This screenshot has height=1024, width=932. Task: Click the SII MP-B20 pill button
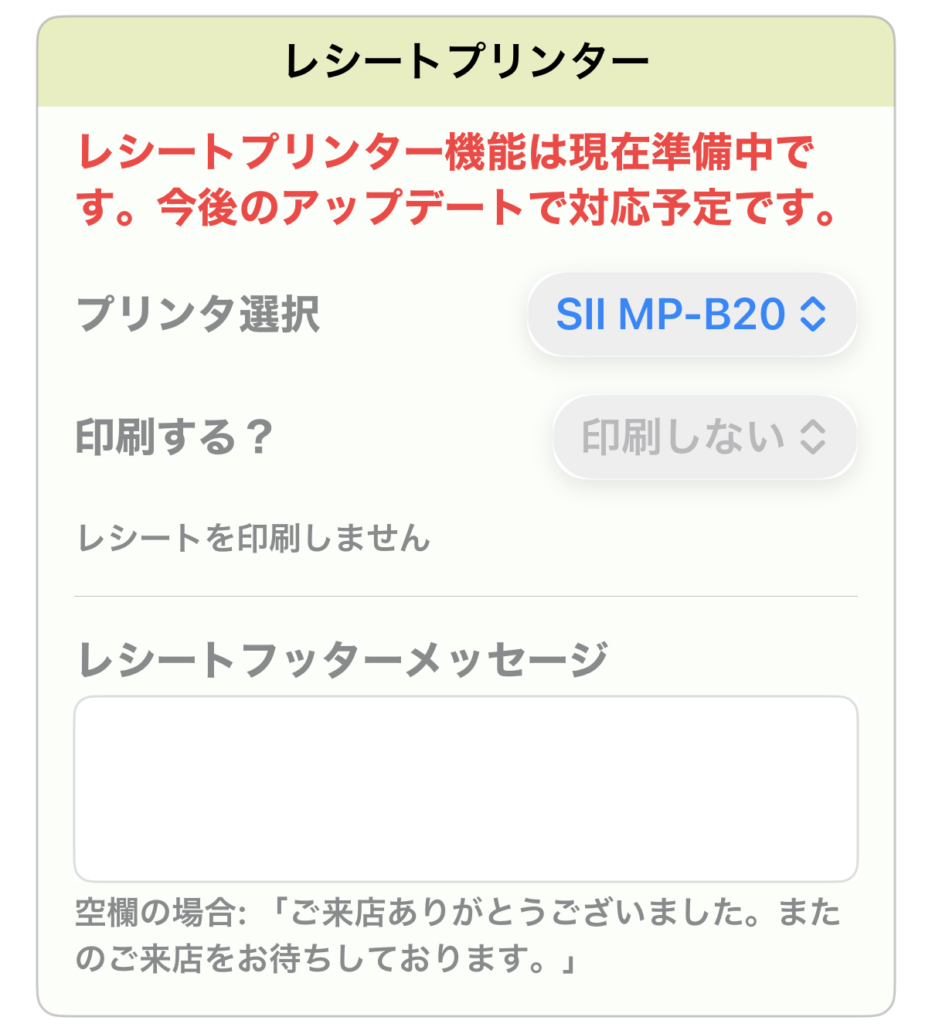click(693, 315)
